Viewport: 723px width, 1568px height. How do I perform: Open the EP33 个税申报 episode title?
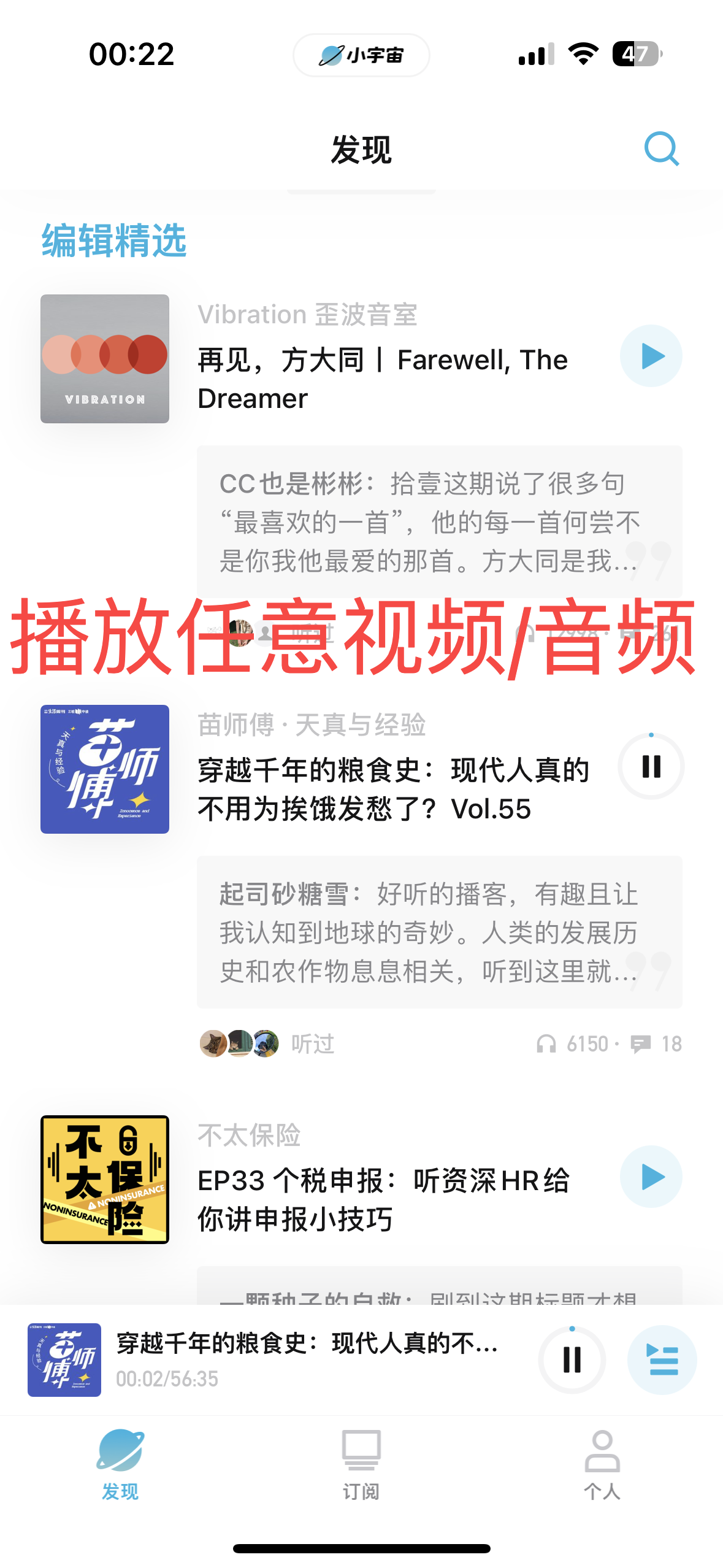[x=383, y=1200]
